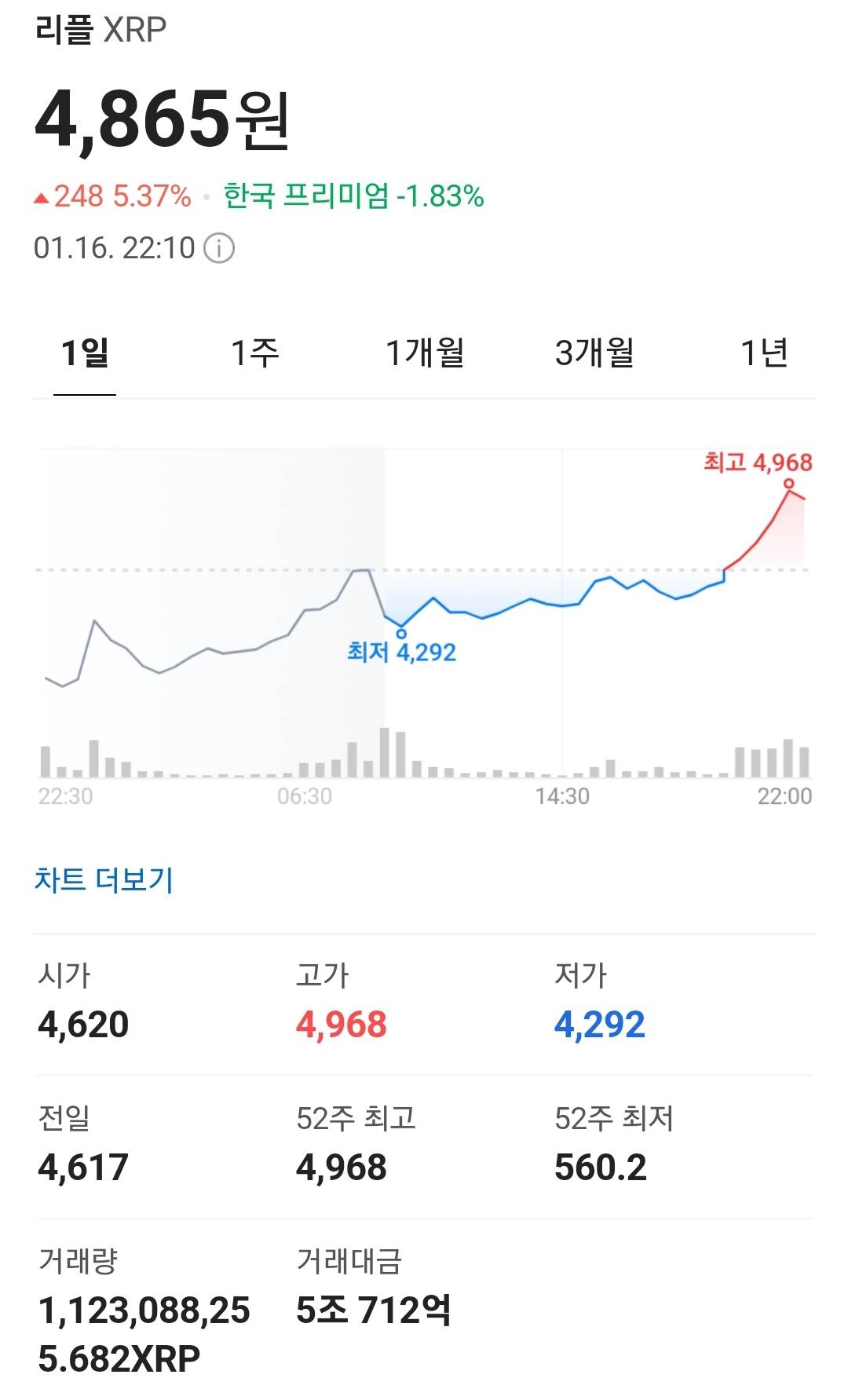848x1400 pixels.
Task: Open the info icon beside the timestamp
Action: (219, 249)
